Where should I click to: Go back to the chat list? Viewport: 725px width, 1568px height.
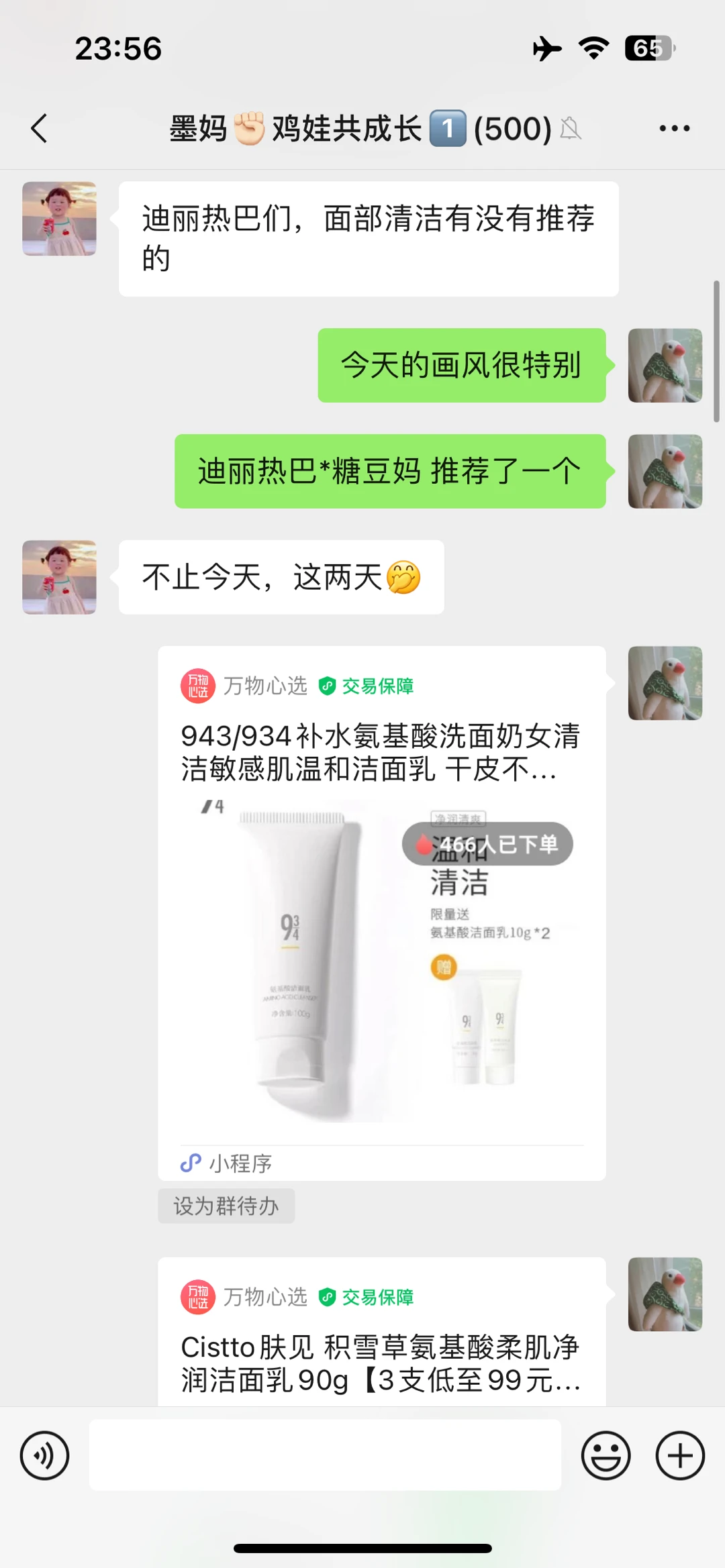[39, 128]
